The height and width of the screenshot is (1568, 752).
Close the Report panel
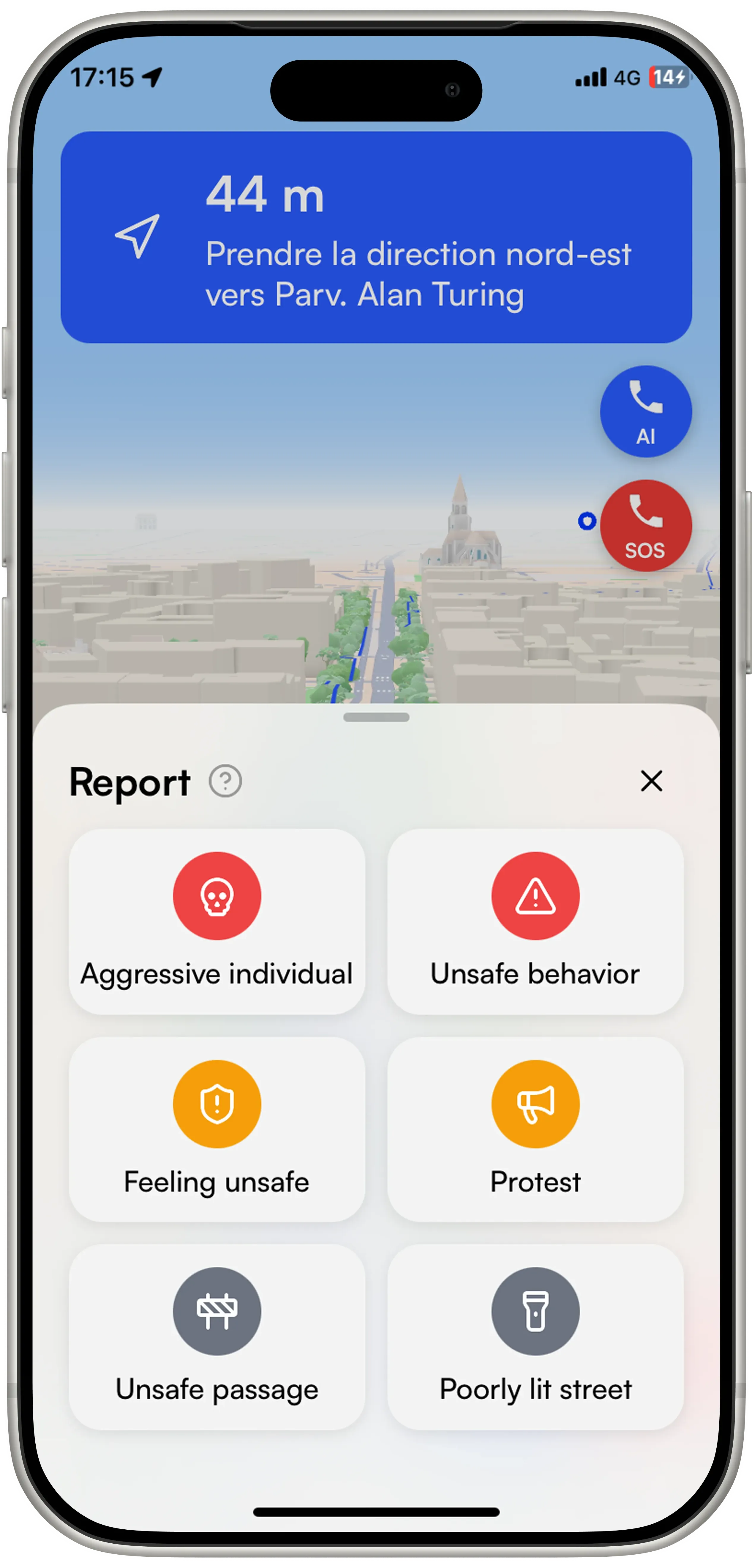[x=651, y=781]
